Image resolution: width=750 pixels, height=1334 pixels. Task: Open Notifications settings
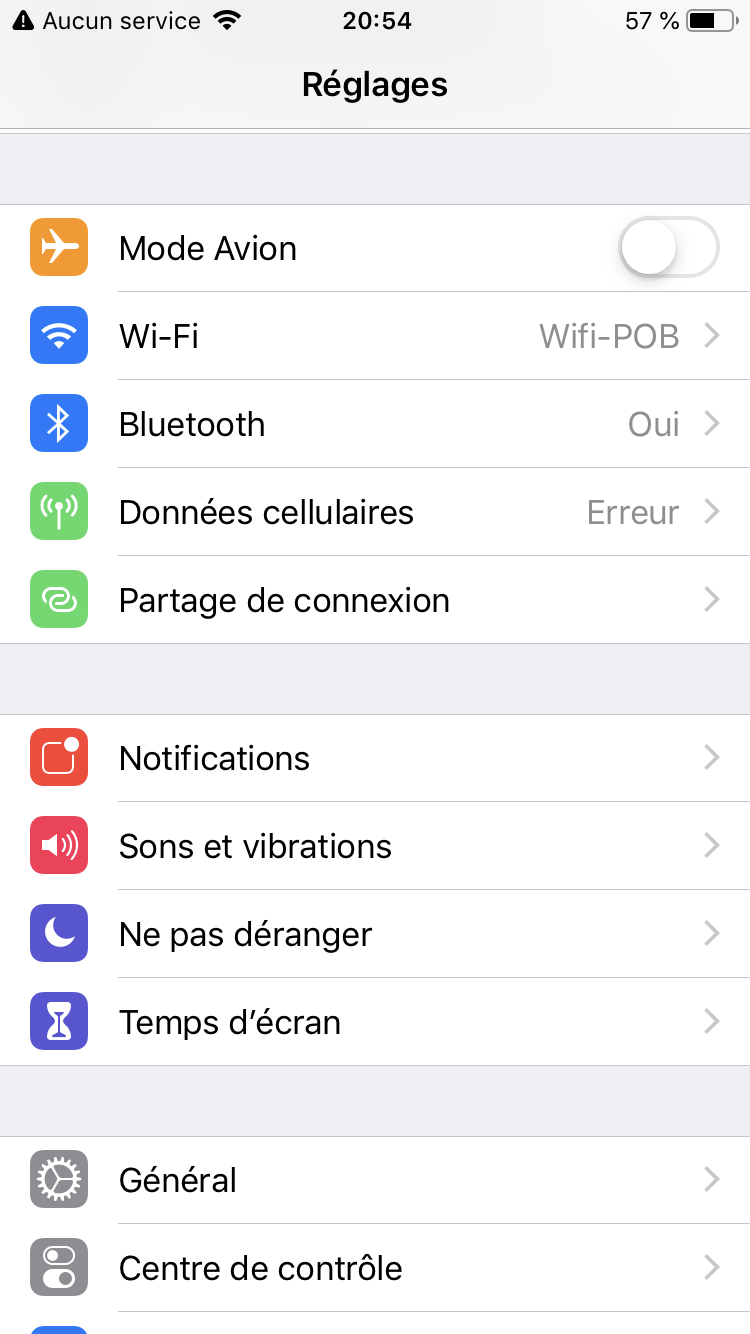[x=375, y=758]
